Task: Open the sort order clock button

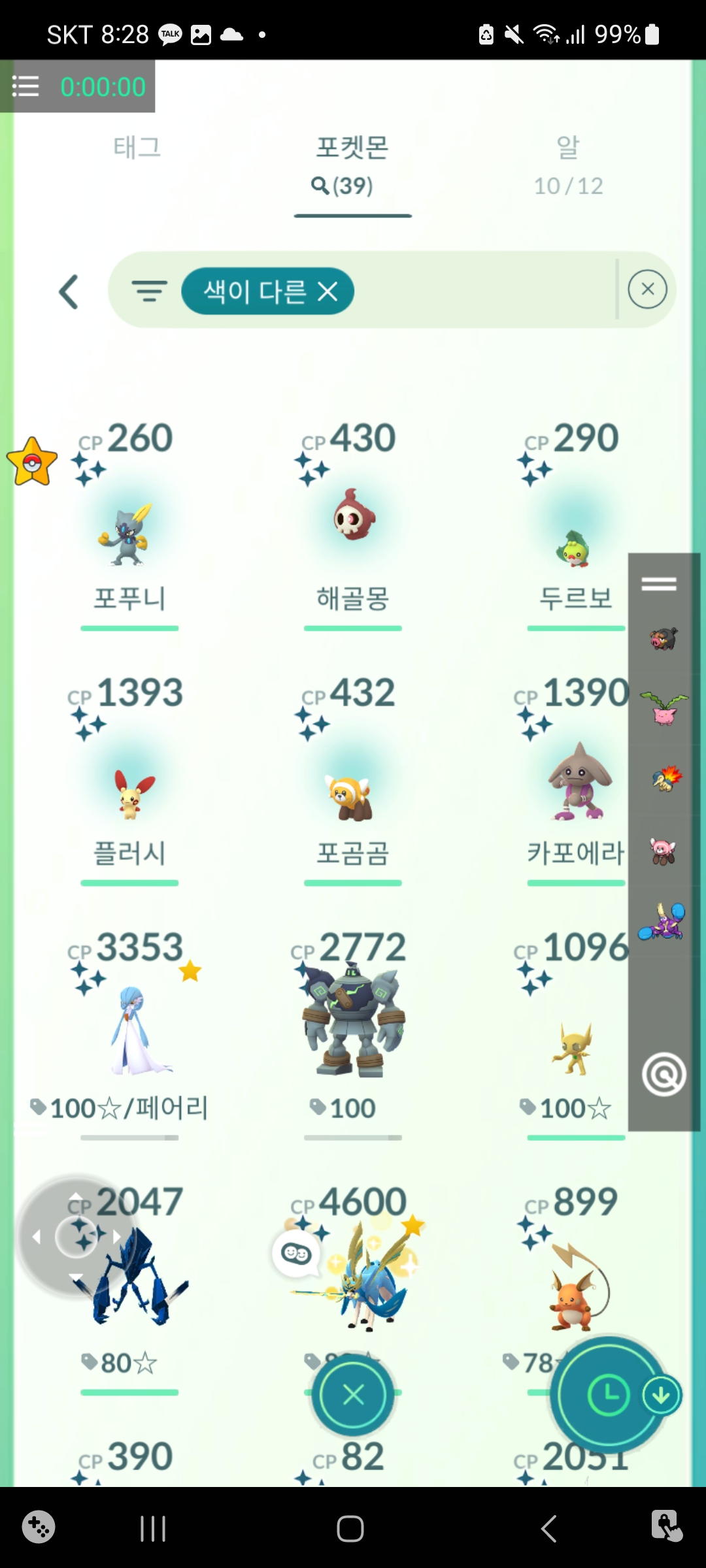Action: [x=608, y=1395]
